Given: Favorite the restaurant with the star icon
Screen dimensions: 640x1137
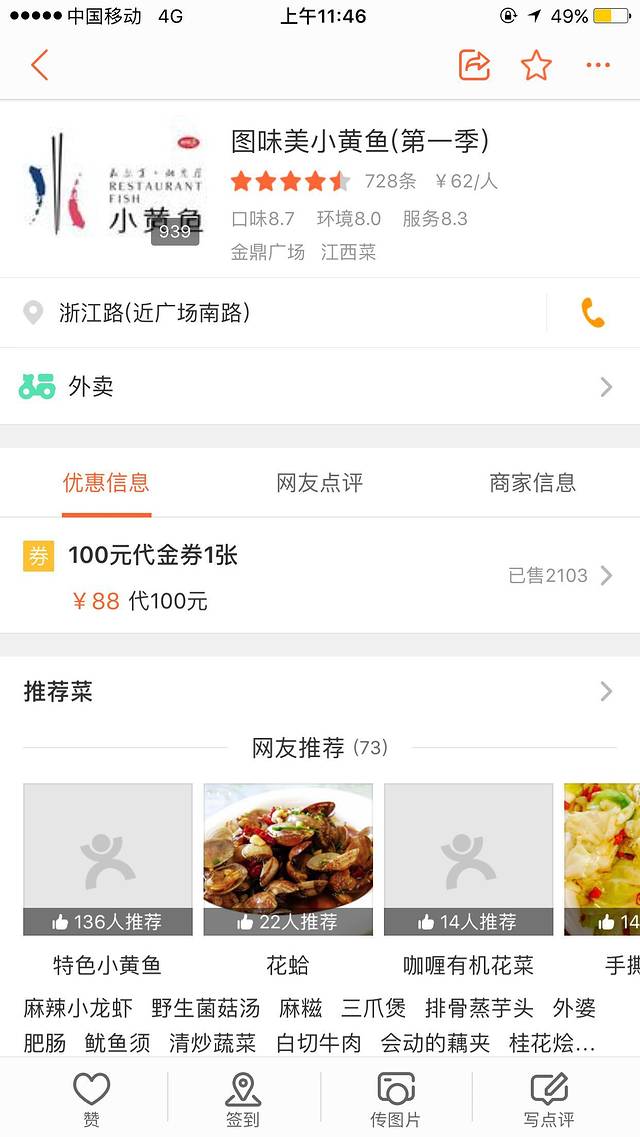Looking at the screenshot, I should [536, 66].
